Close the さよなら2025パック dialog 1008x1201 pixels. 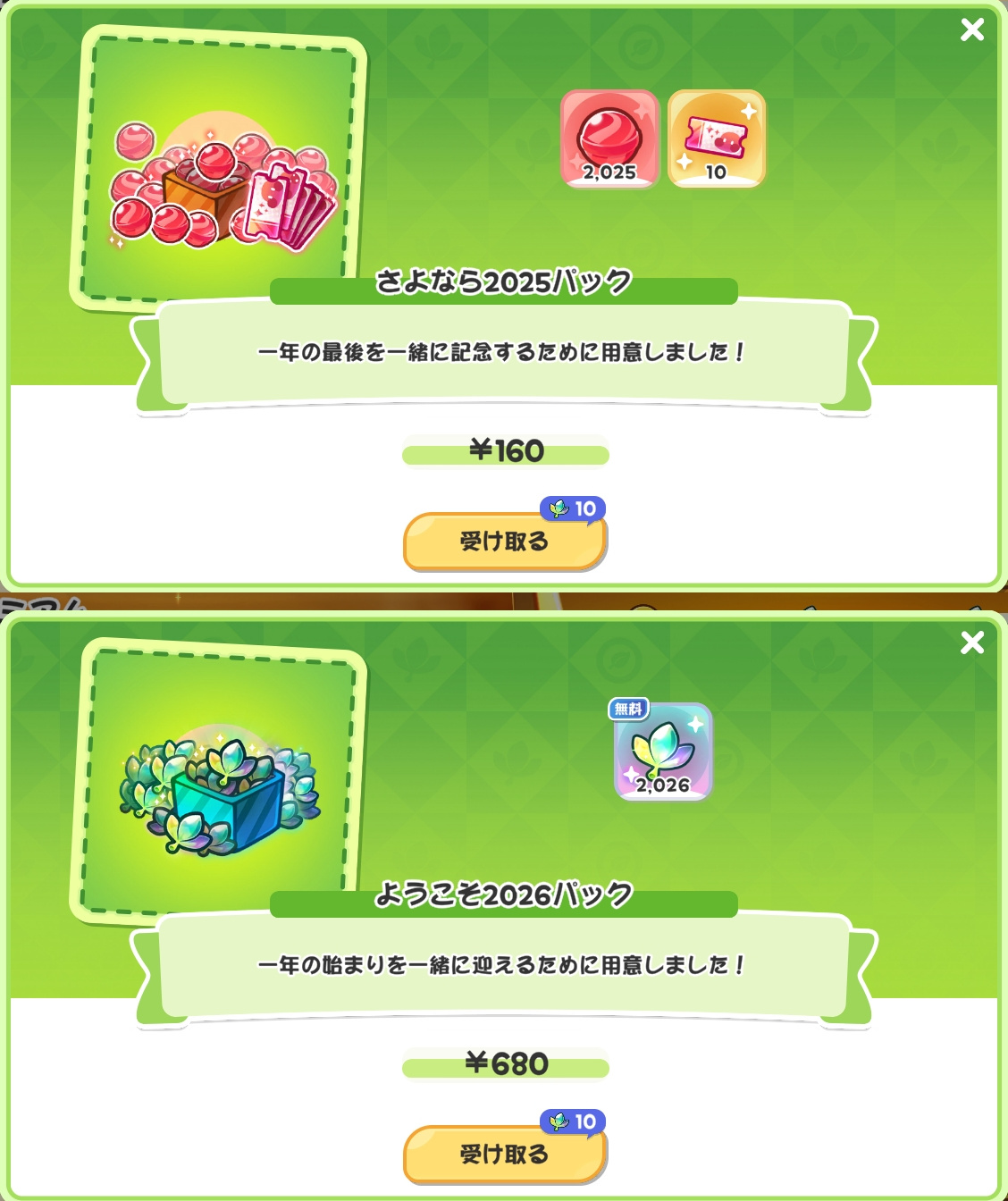click(972, 30)
